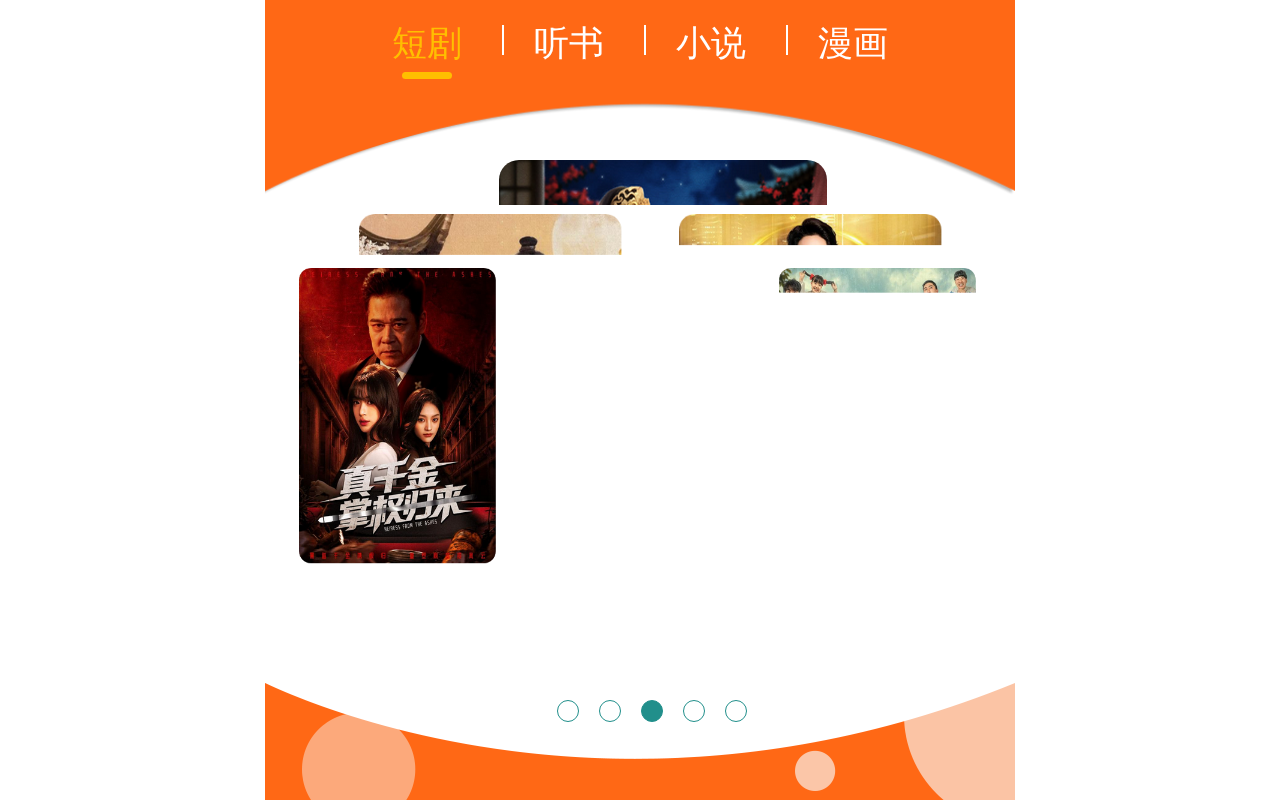Switch to the 听书 tab
Viewport: 1280px width, 800px height.
pos(569,44)
